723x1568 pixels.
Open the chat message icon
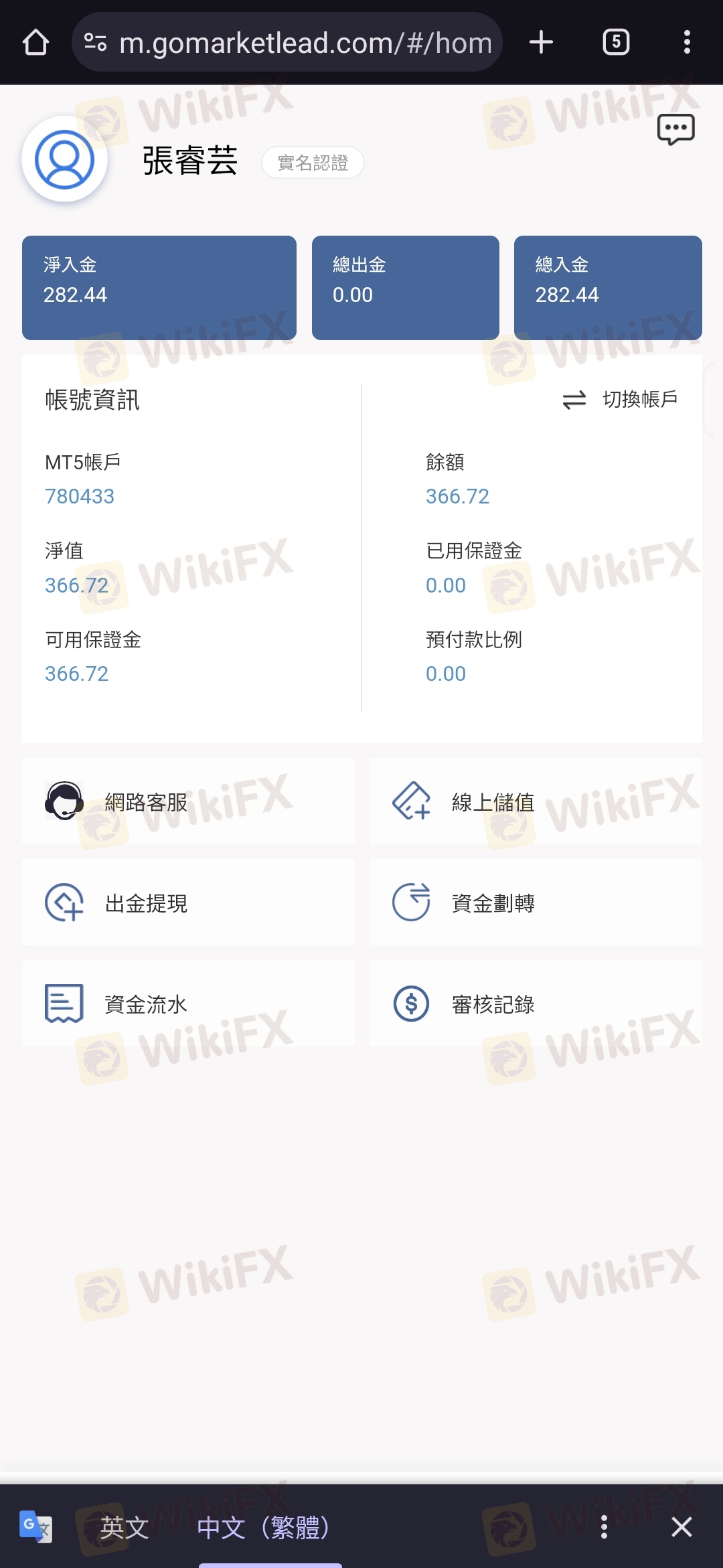675,129
